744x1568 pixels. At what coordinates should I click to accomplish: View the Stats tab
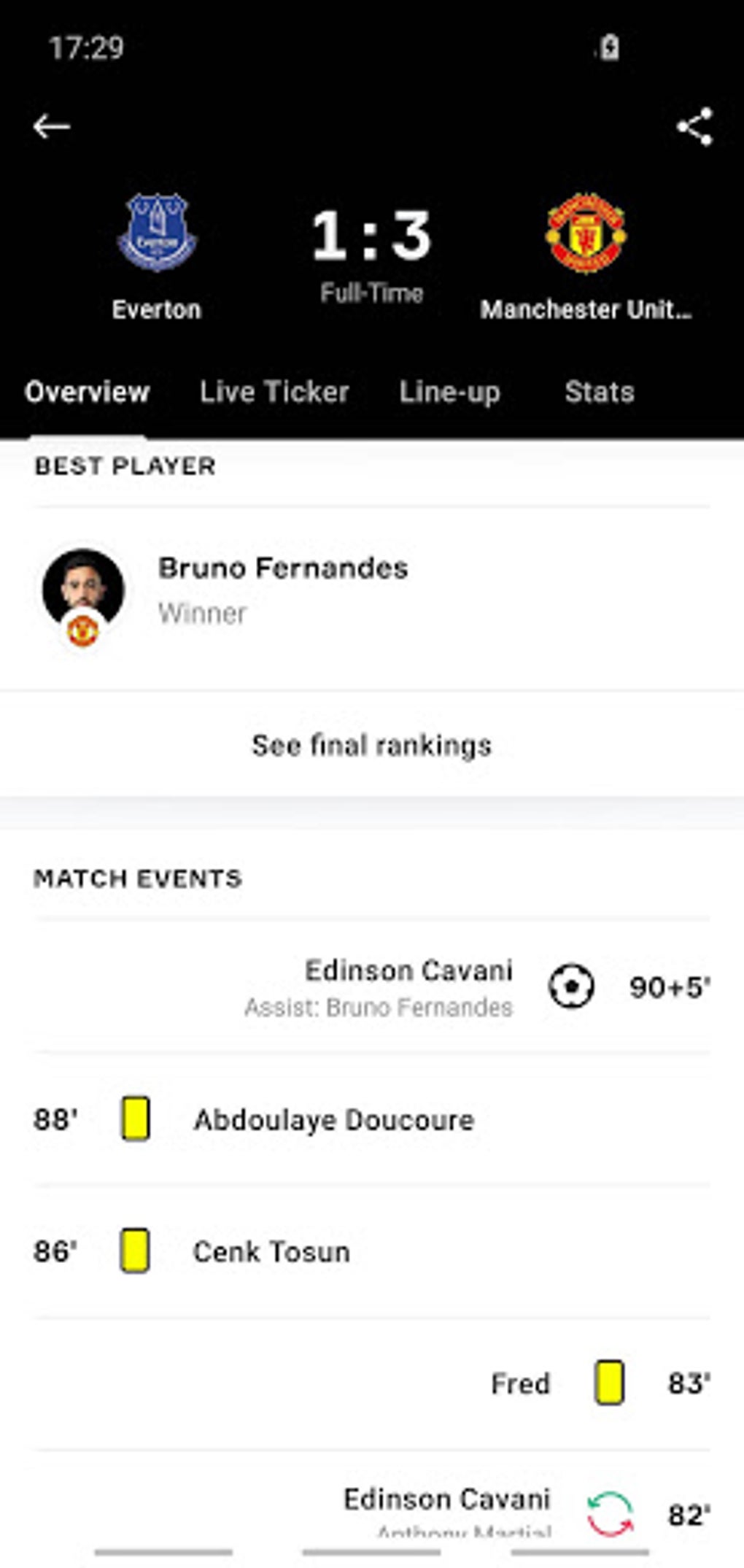click(599, 393)
